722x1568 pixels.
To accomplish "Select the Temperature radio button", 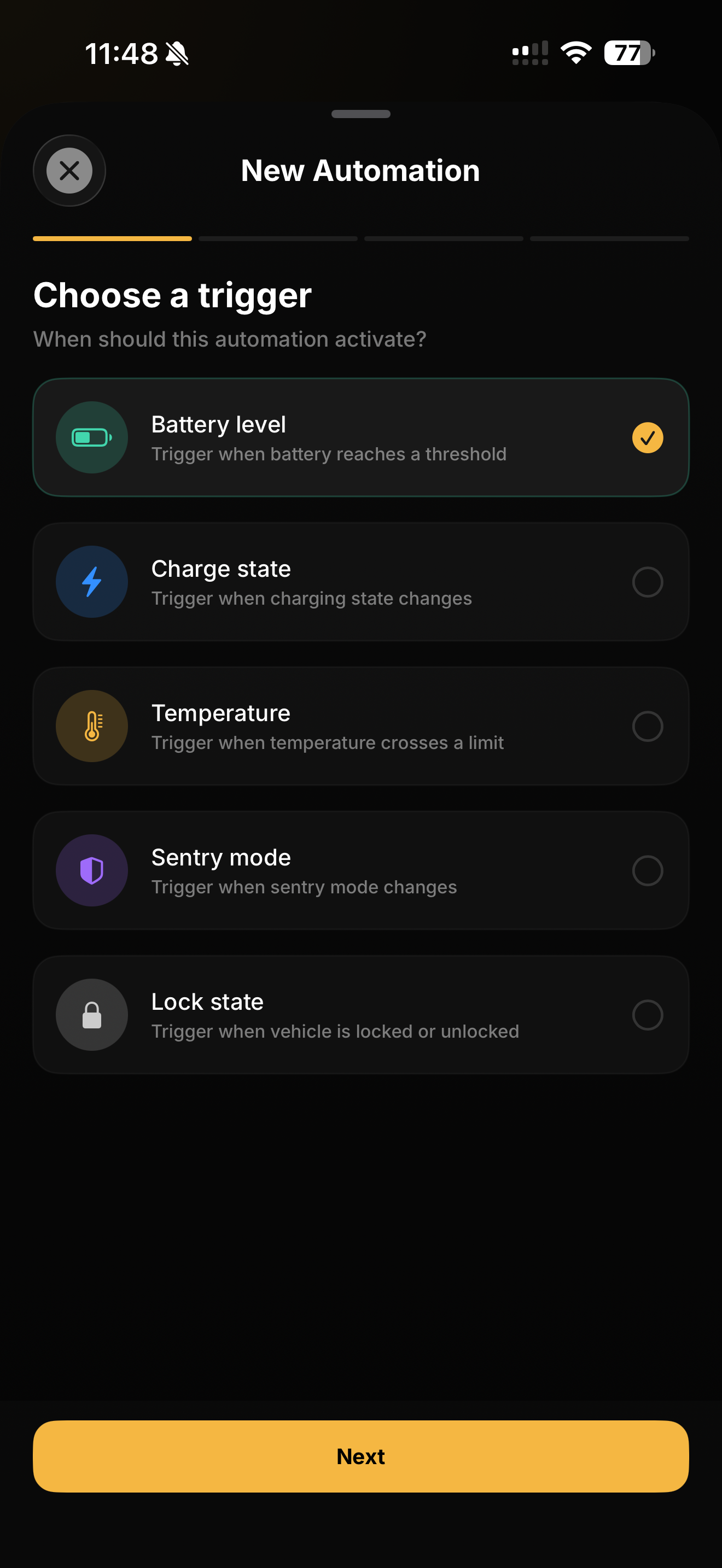I will point(648,726).
